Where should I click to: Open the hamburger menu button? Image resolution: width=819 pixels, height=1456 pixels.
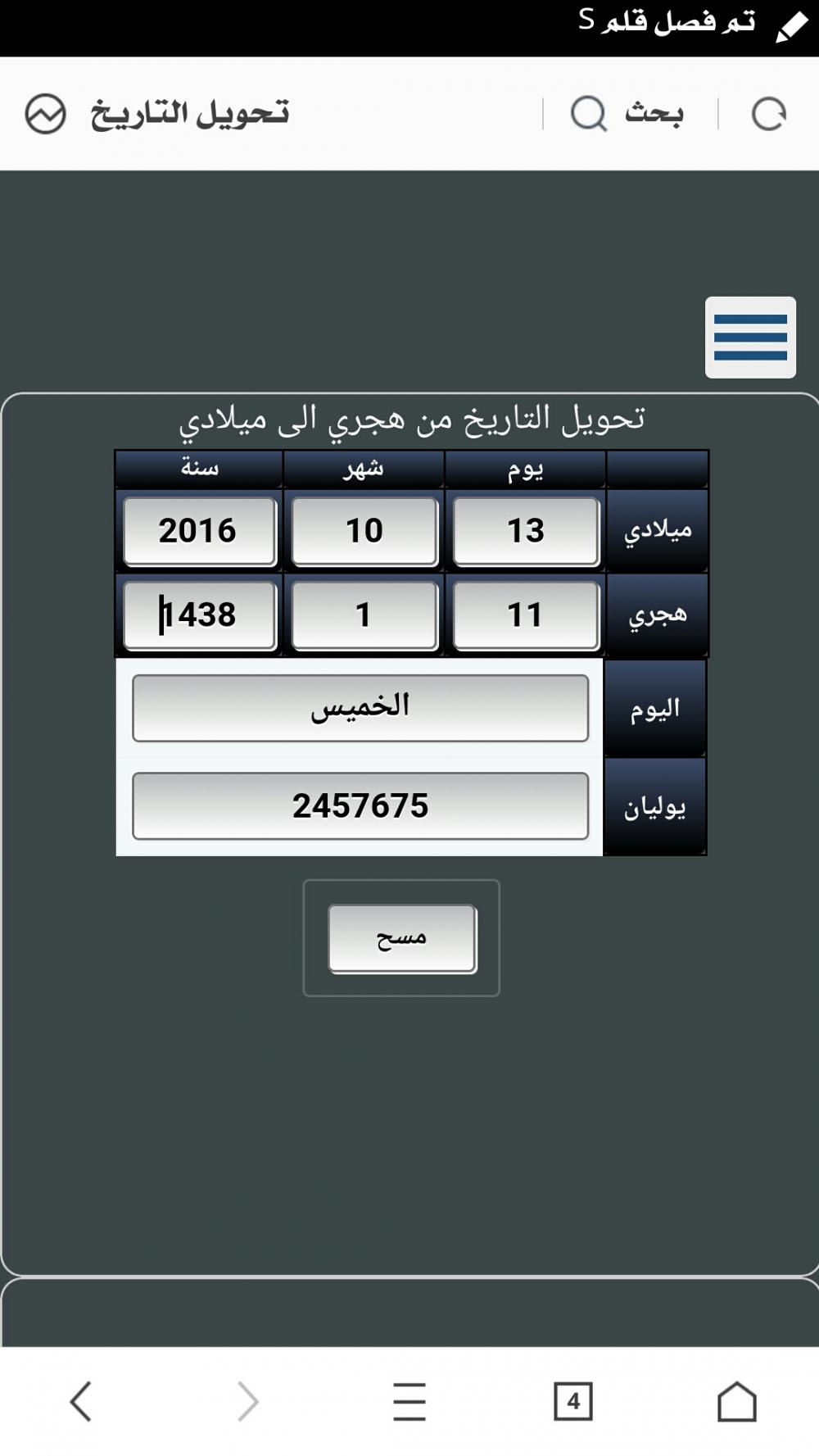pos(750,338)
